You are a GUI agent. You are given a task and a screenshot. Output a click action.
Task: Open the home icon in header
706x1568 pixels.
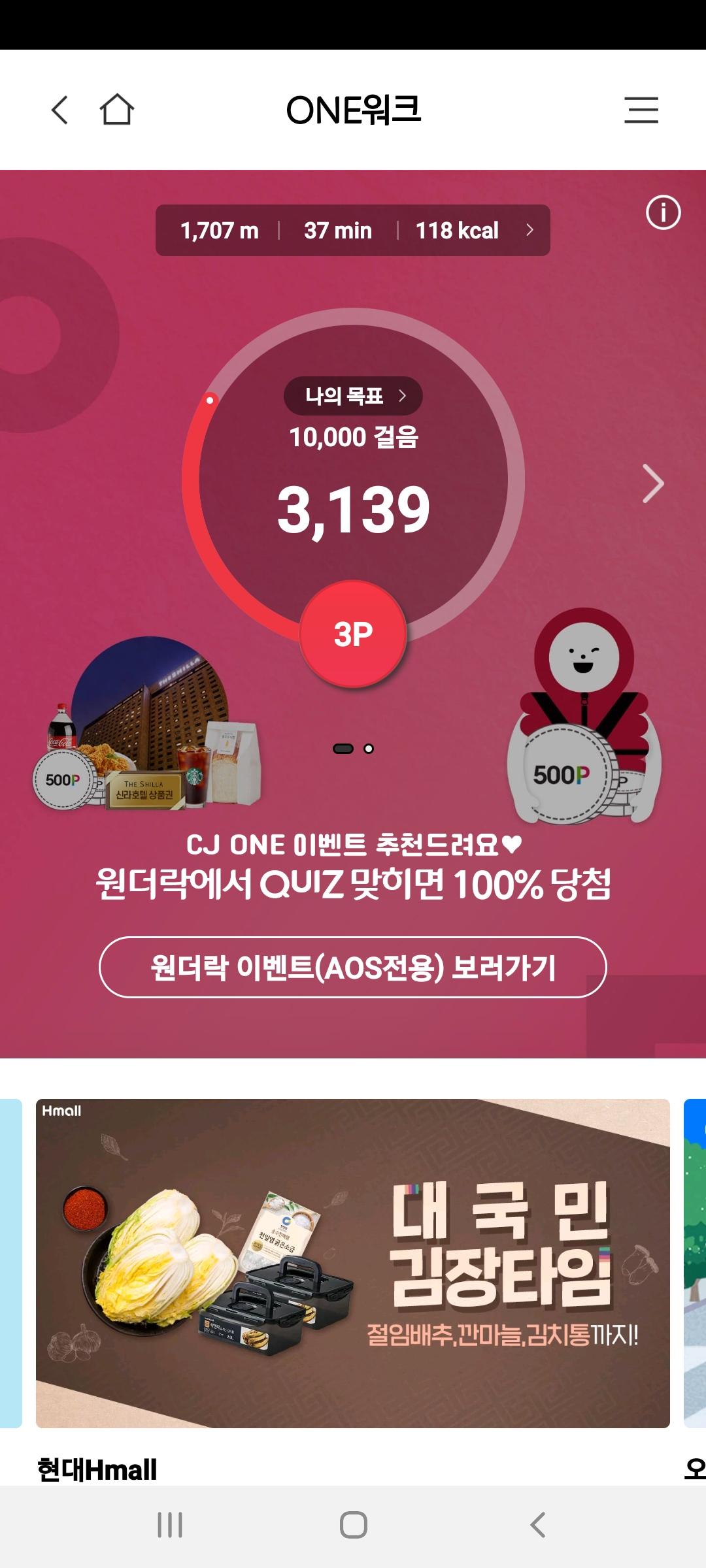click(x=117, y=110)
